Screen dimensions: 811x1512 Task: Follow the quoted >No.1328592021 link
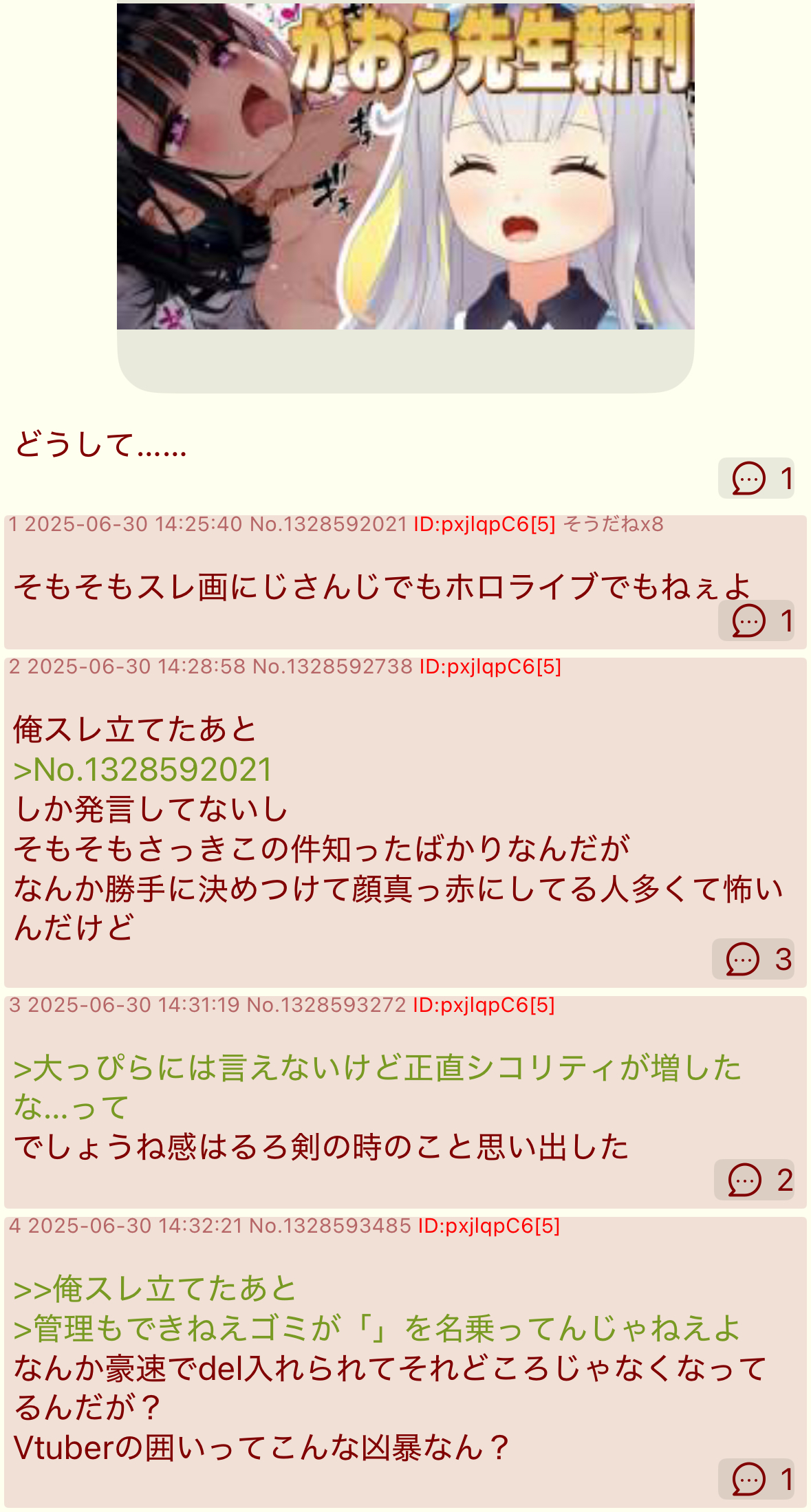click(142, 769)
